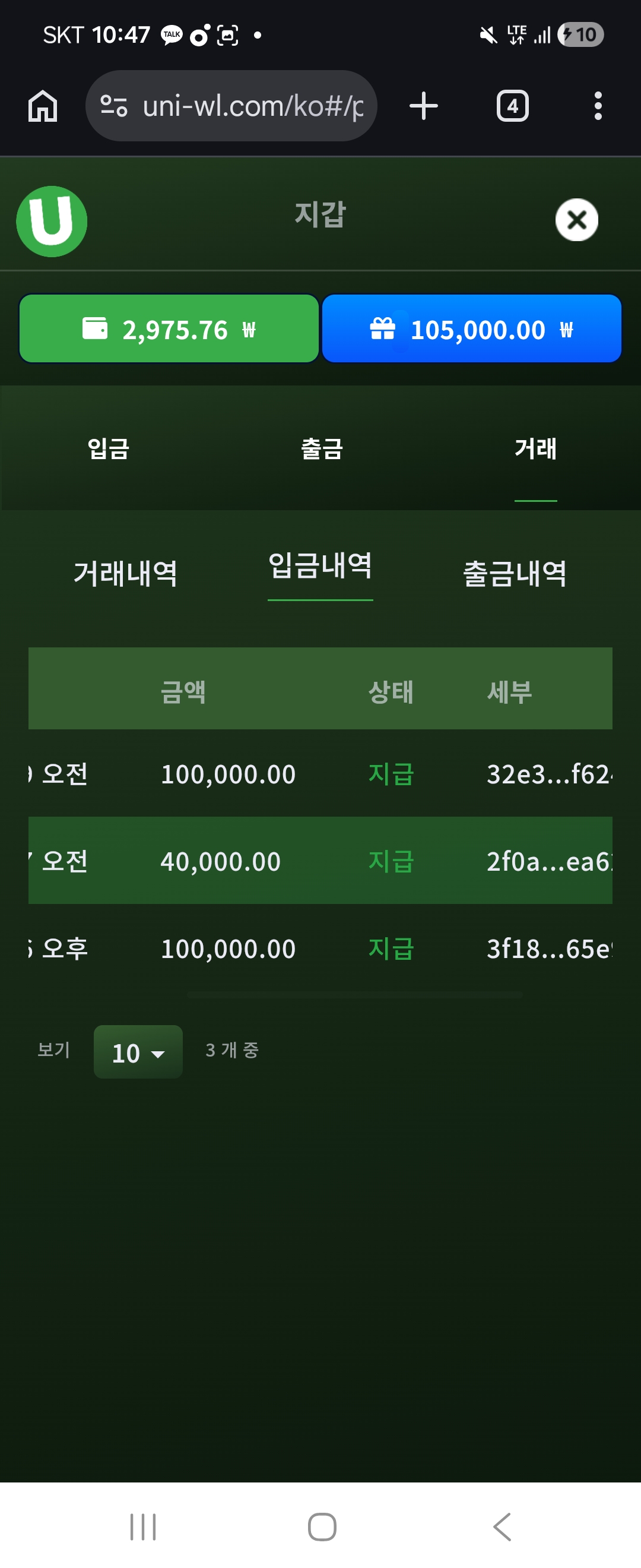Switch to the 출금 tab

(322, 448)
